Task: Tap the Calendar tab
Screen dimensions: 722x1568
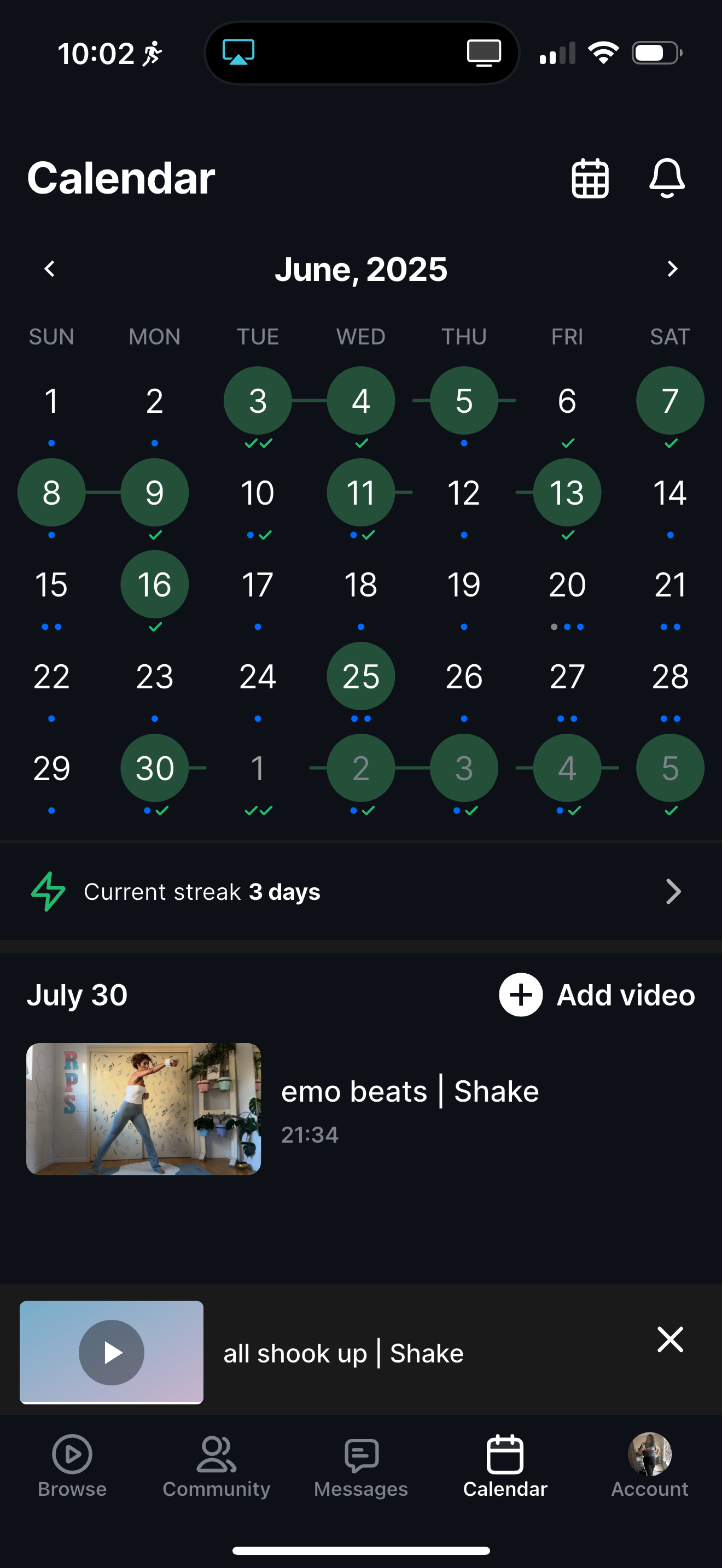Action: coord(505,1466)
